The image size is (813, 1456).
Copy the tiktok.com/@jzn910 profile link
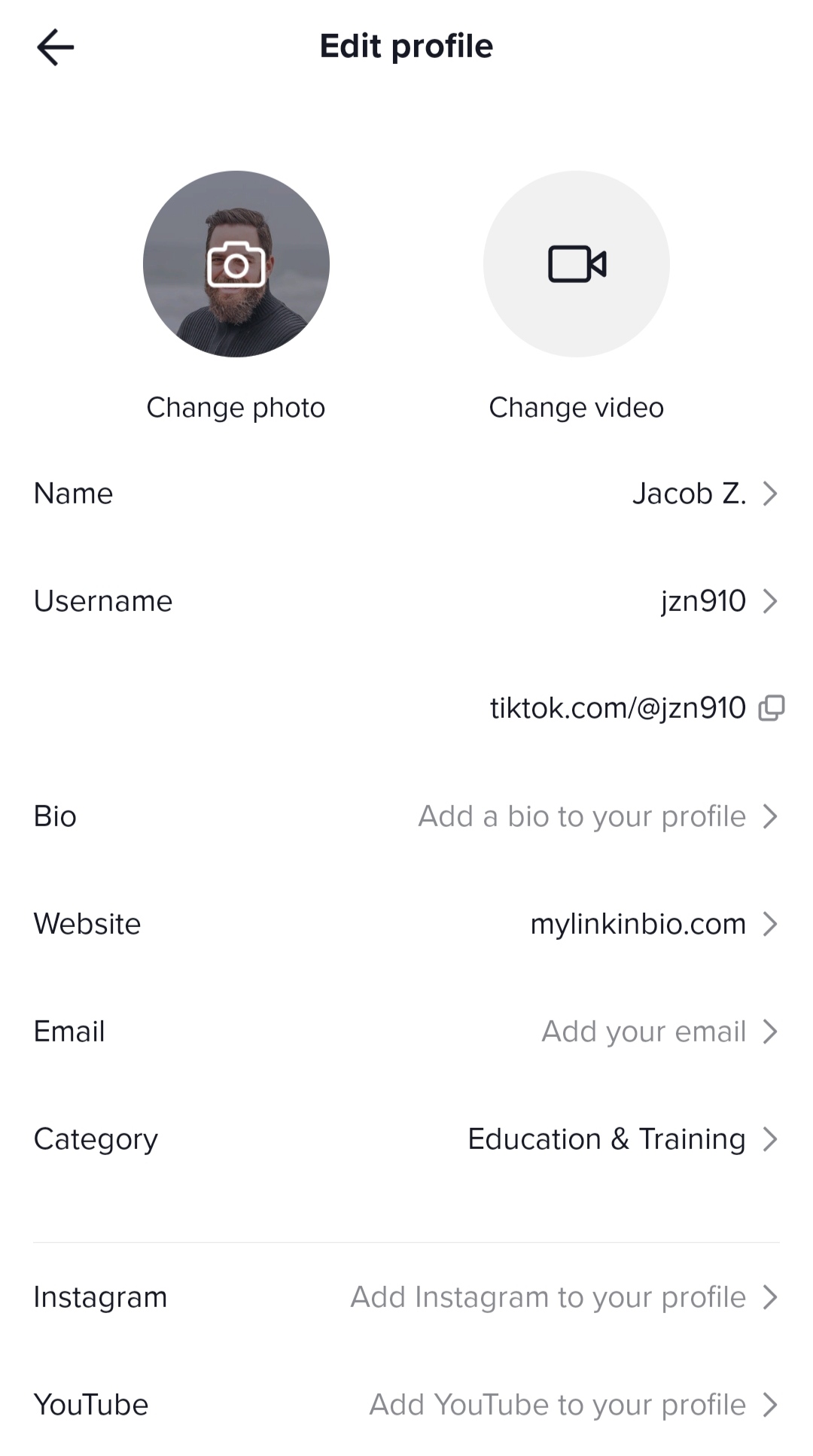point(772,708)
